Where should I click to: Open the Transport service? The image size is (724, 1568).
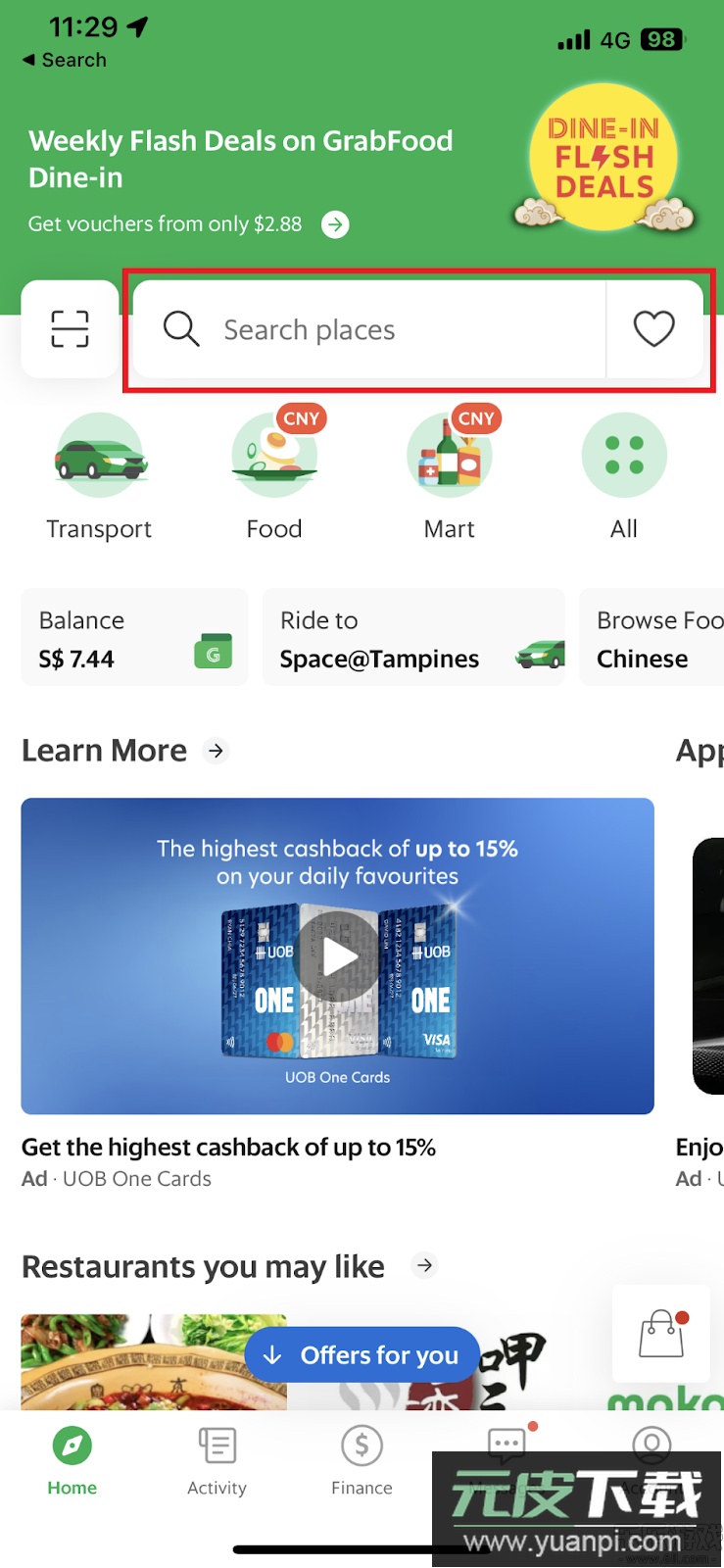[x=99, y=475]
